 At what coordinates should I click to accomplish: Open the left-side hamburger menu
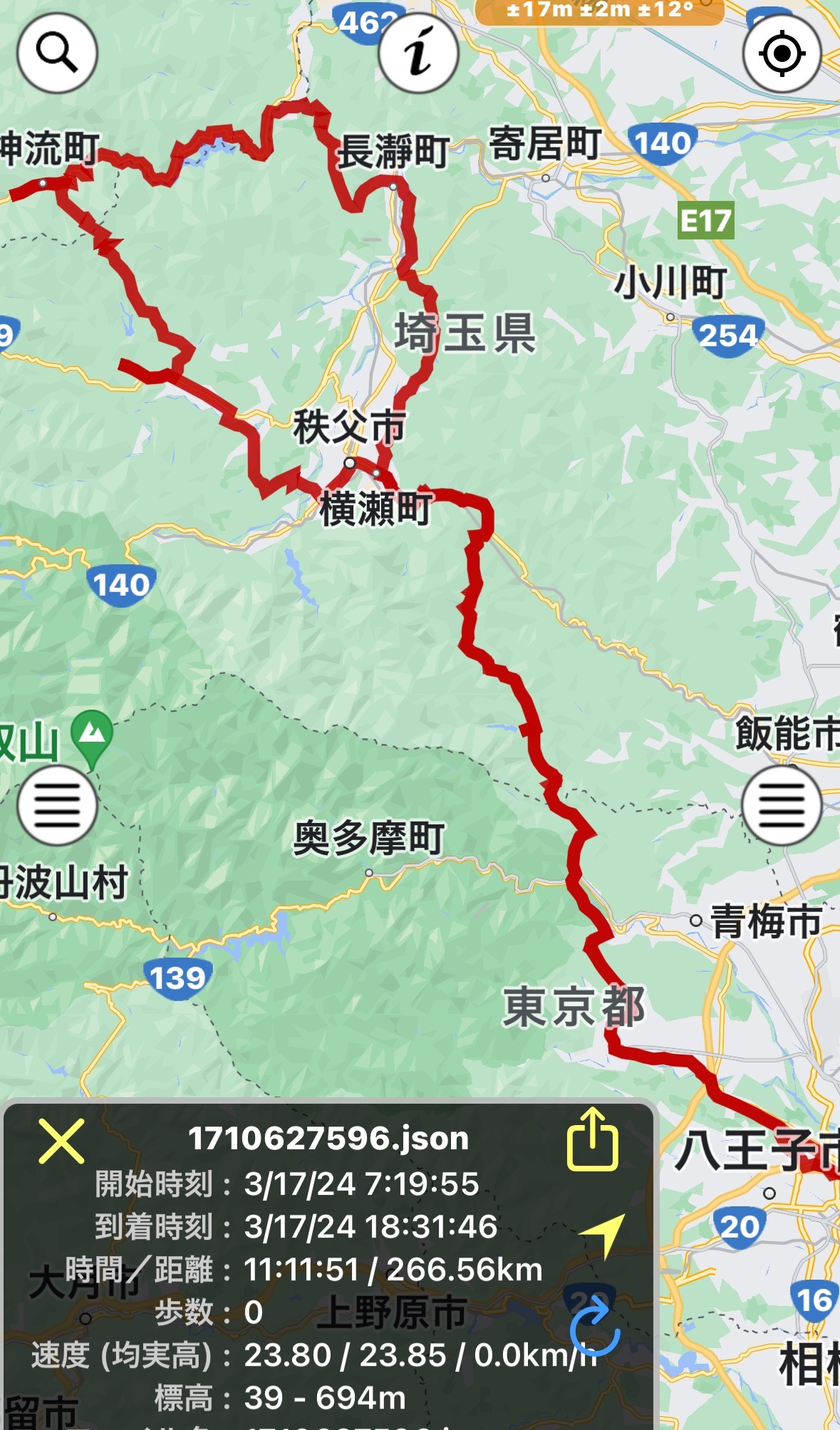pos(57,805)
